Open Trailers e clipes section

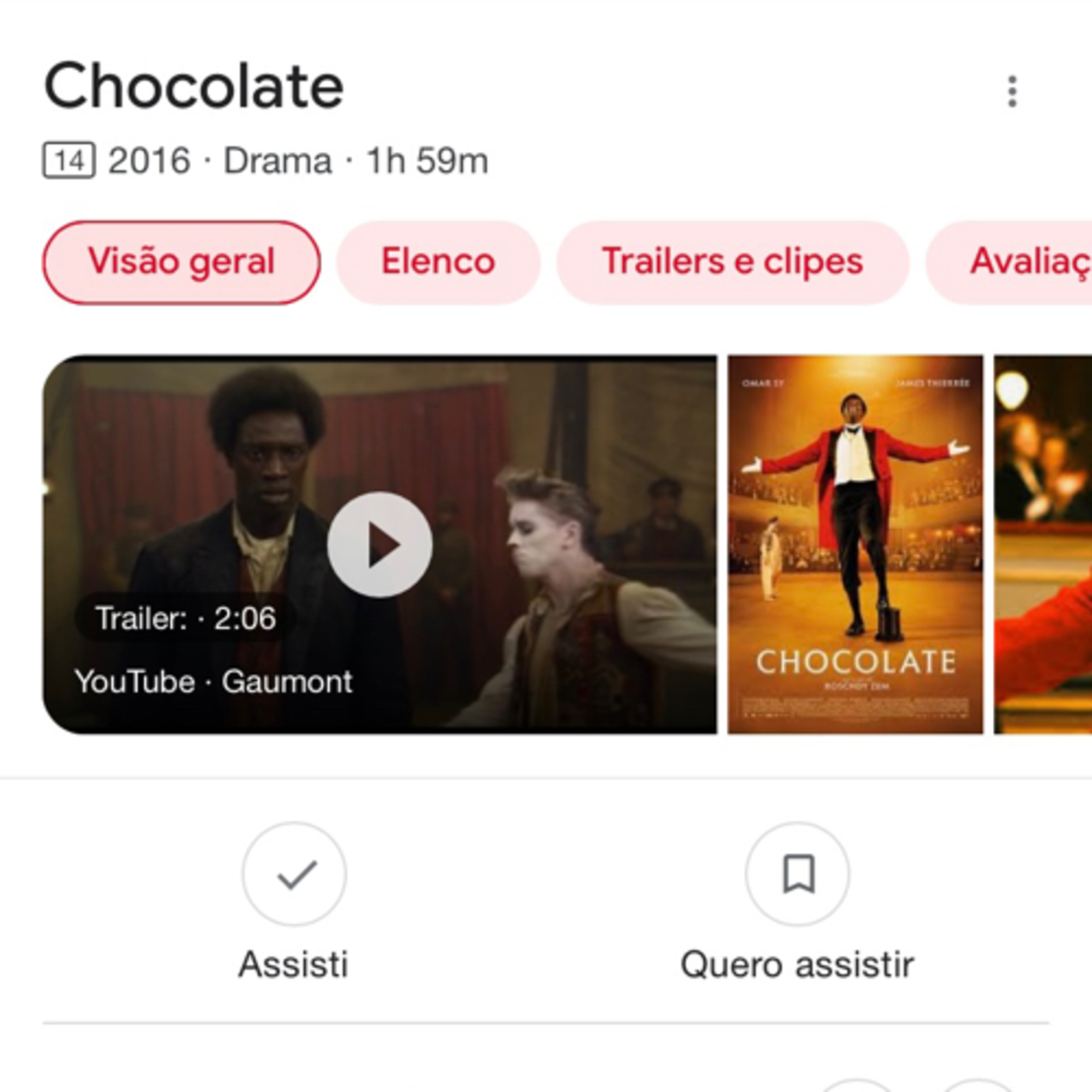pos(732,262)
